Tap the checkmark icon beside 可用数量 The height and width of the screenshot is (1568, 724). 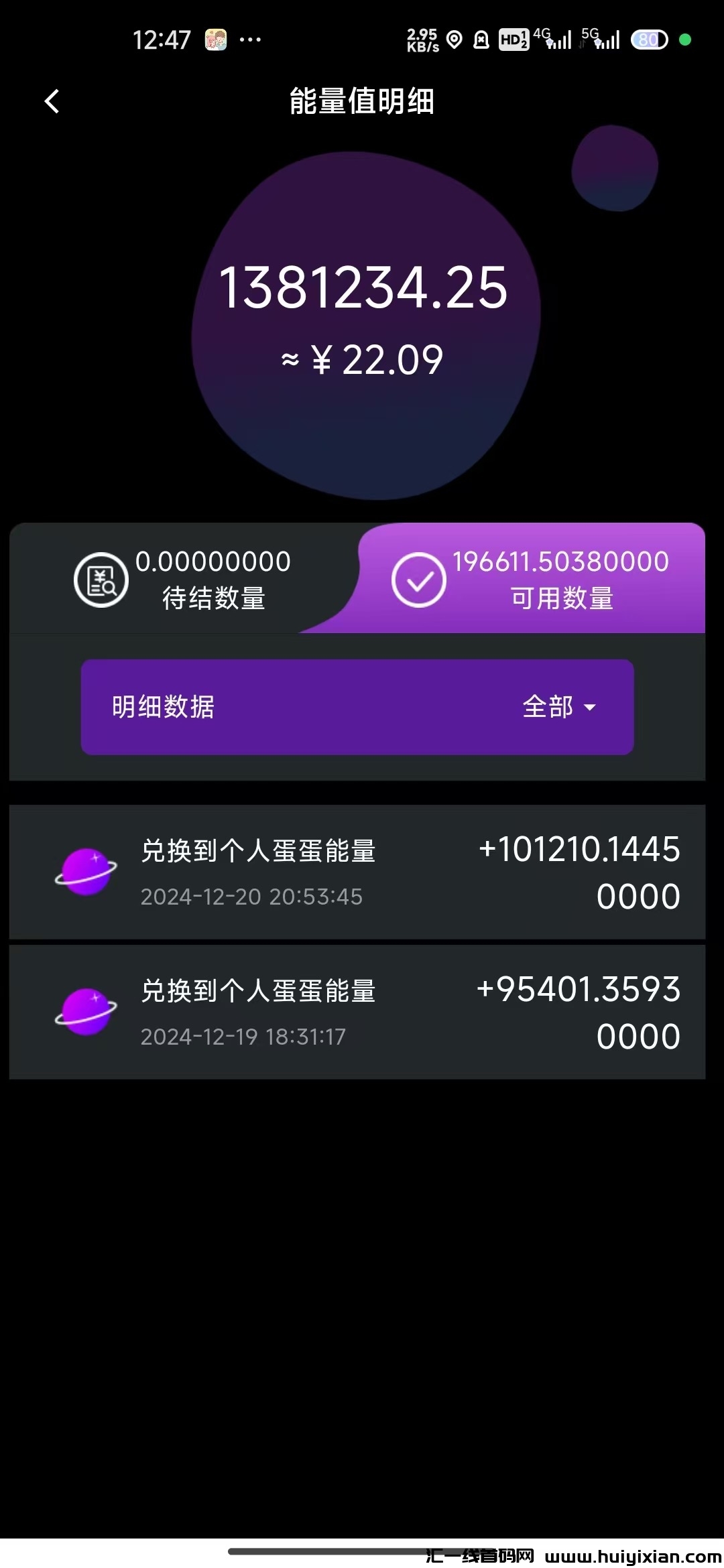point(419,582)
